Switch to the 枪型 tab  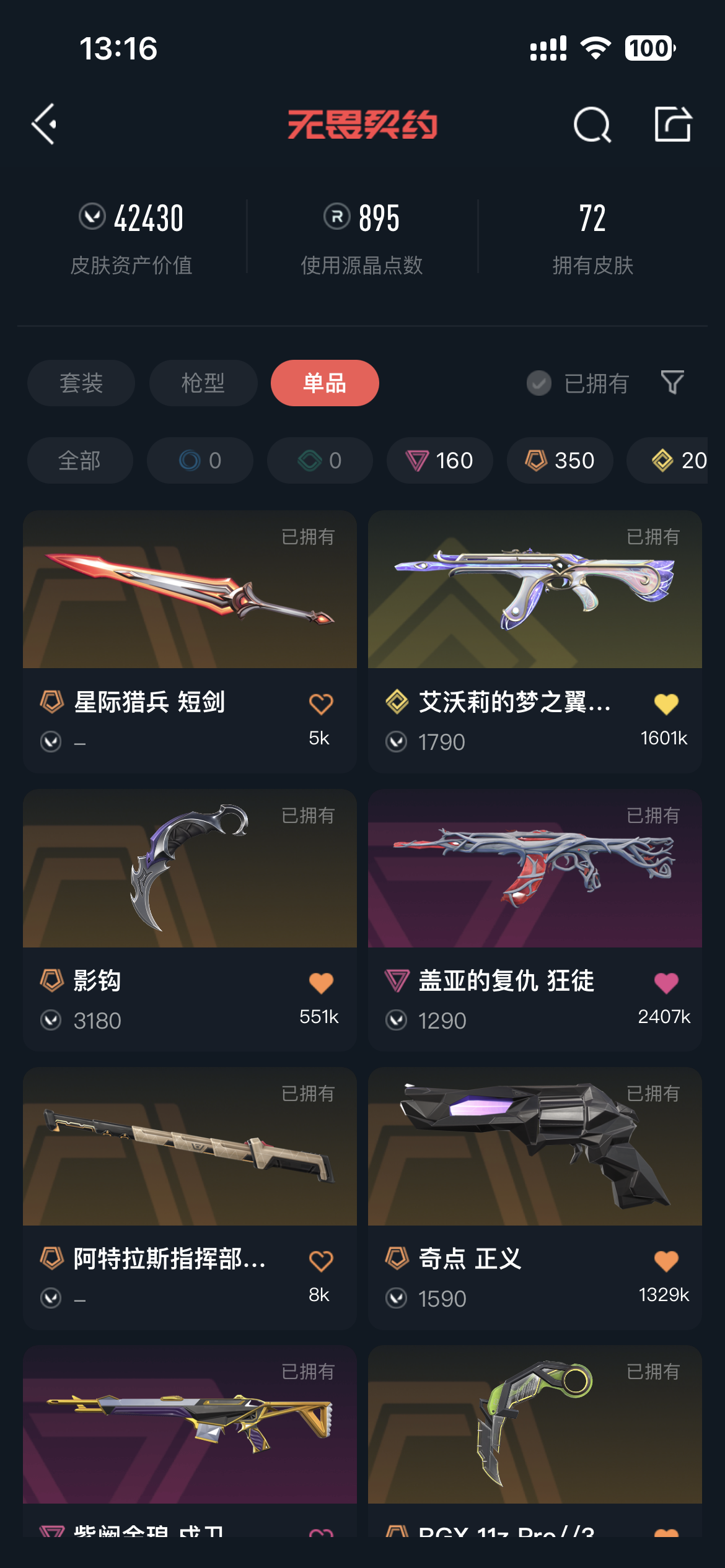click(x=203, y=383)
